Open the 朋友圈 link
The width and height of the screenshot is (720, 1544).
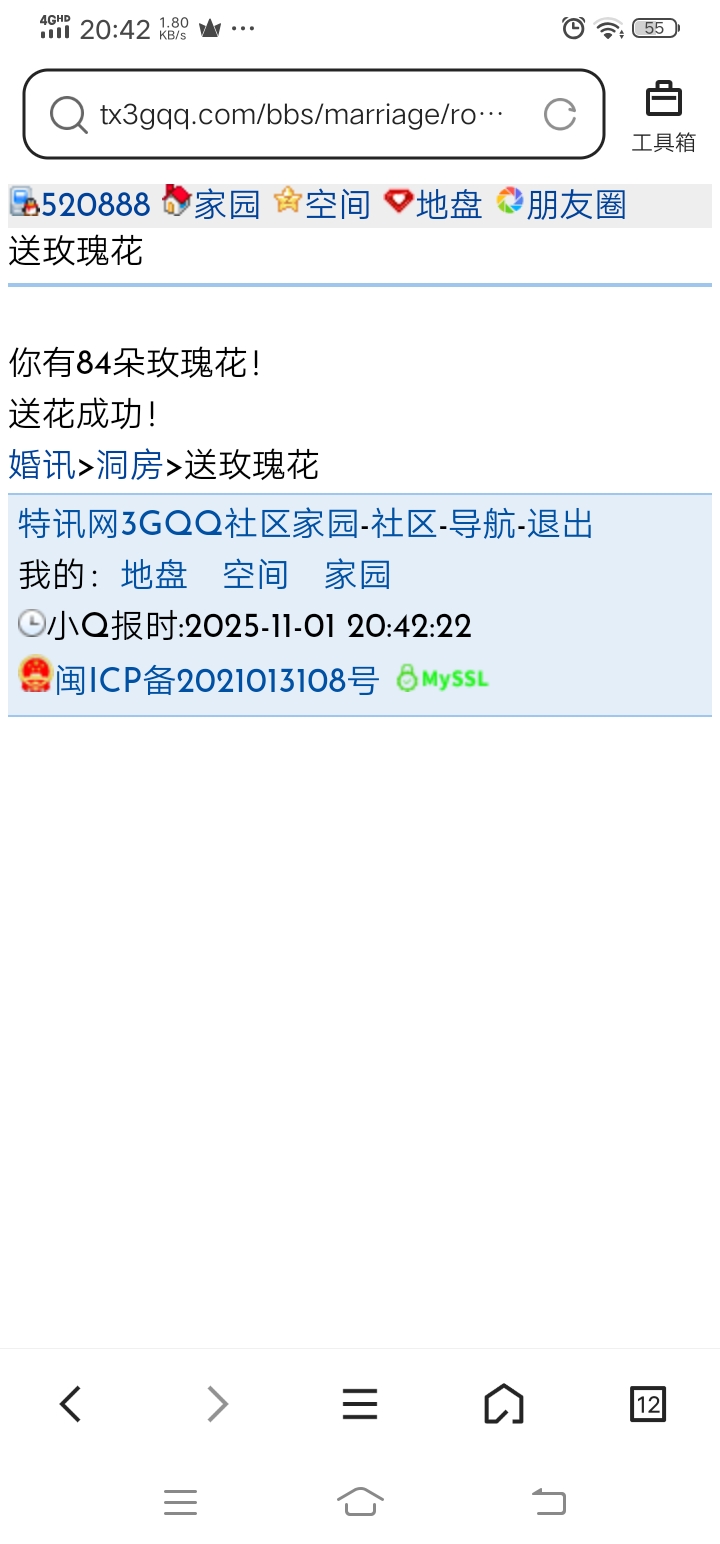pos(575,204)
